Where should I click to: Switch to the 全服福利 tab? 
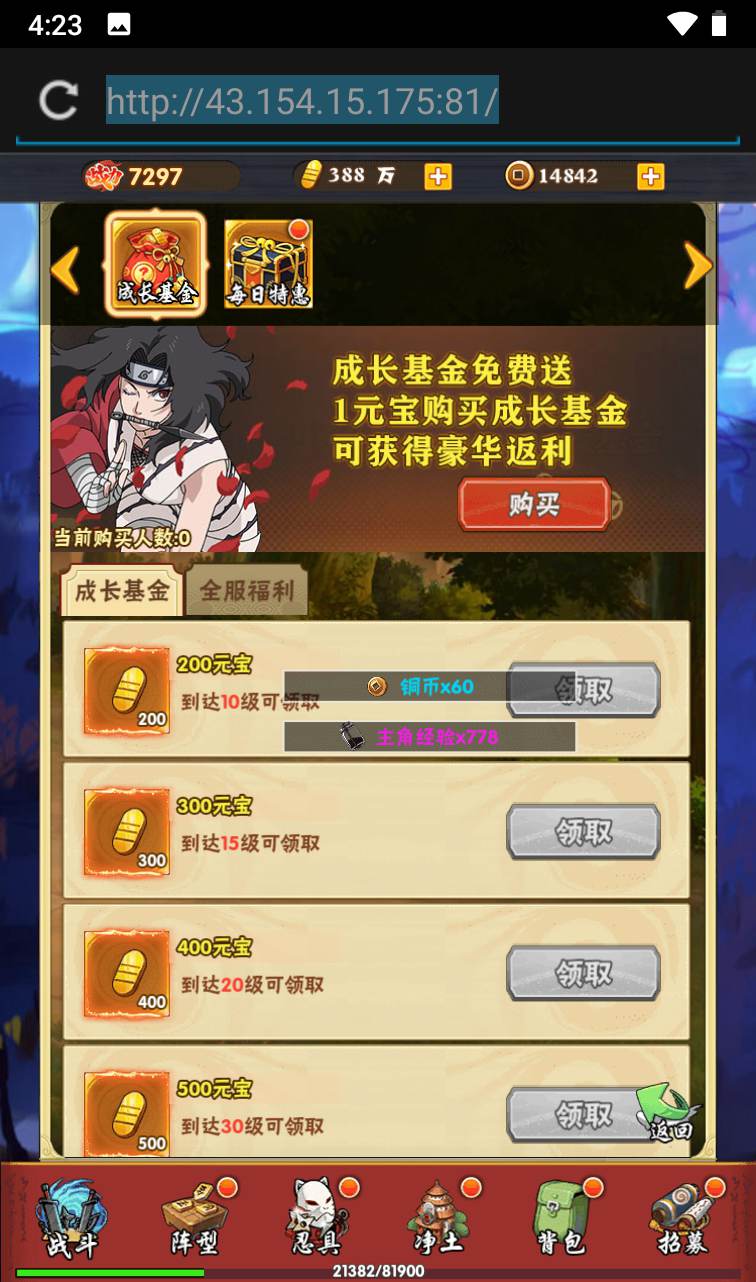[x=247, y=591]
